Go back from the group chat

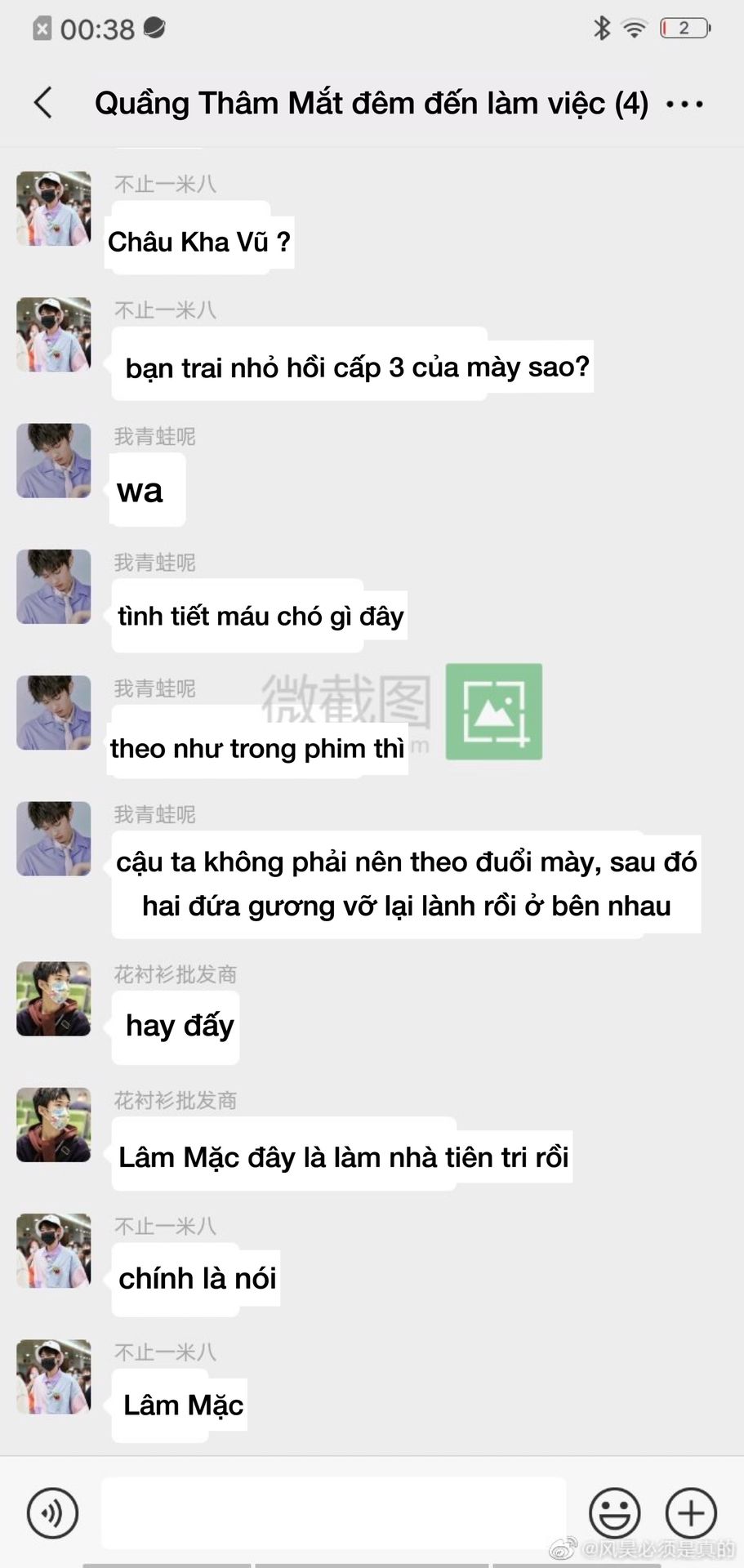point(43,103)
